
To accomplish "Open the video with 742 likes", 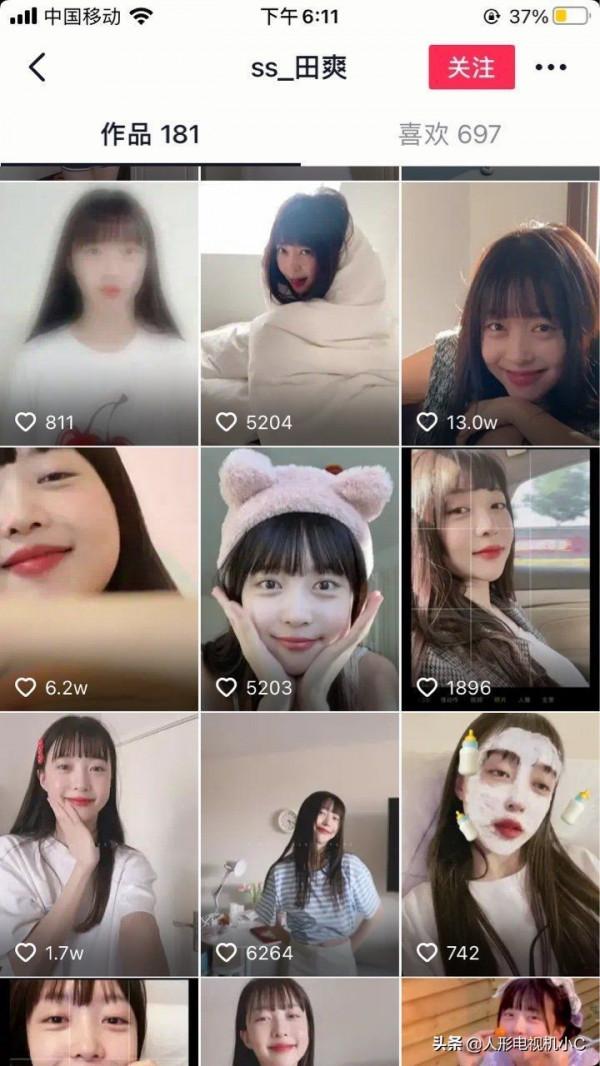I will tap(500, 844).
